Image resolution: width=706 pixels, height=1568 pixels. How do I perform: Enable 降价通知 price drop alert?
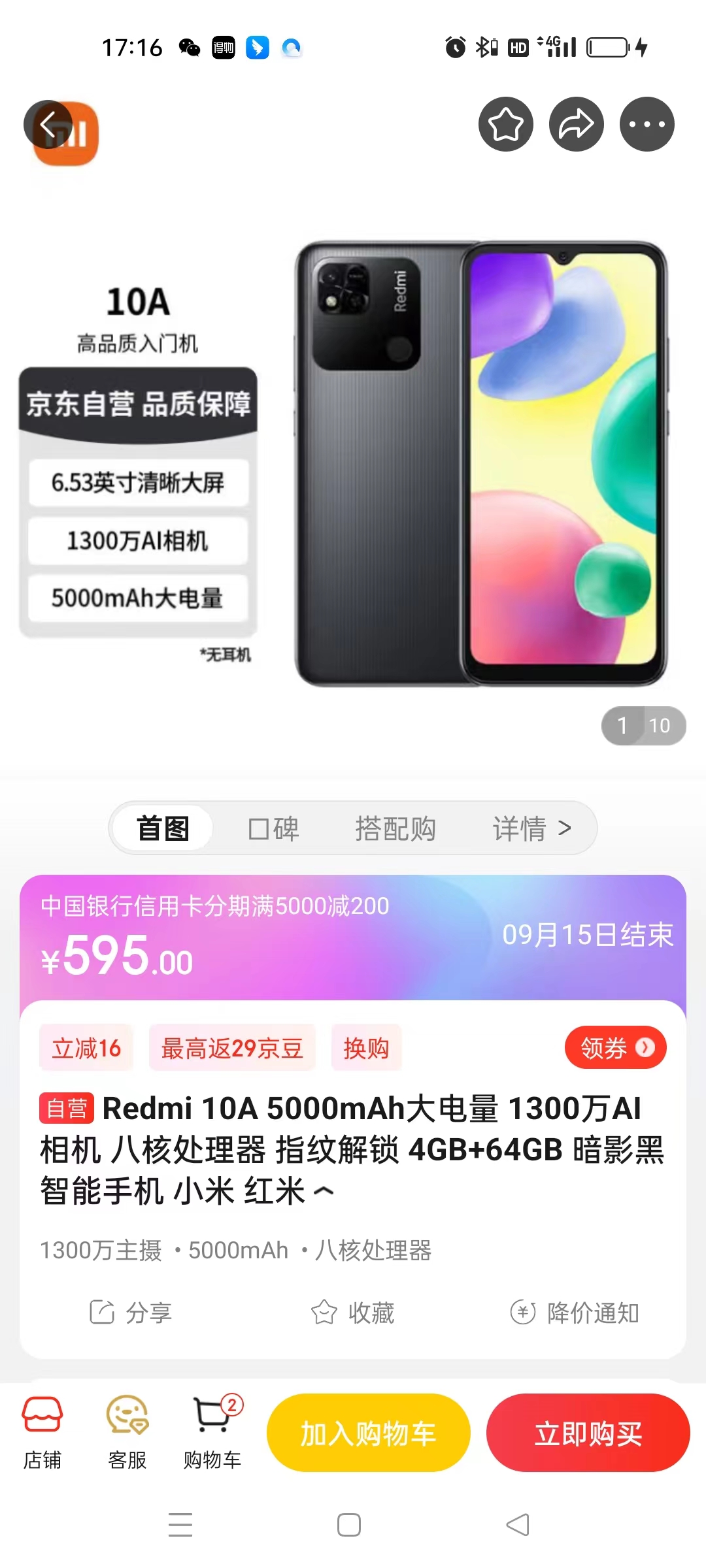[575, 1312]
